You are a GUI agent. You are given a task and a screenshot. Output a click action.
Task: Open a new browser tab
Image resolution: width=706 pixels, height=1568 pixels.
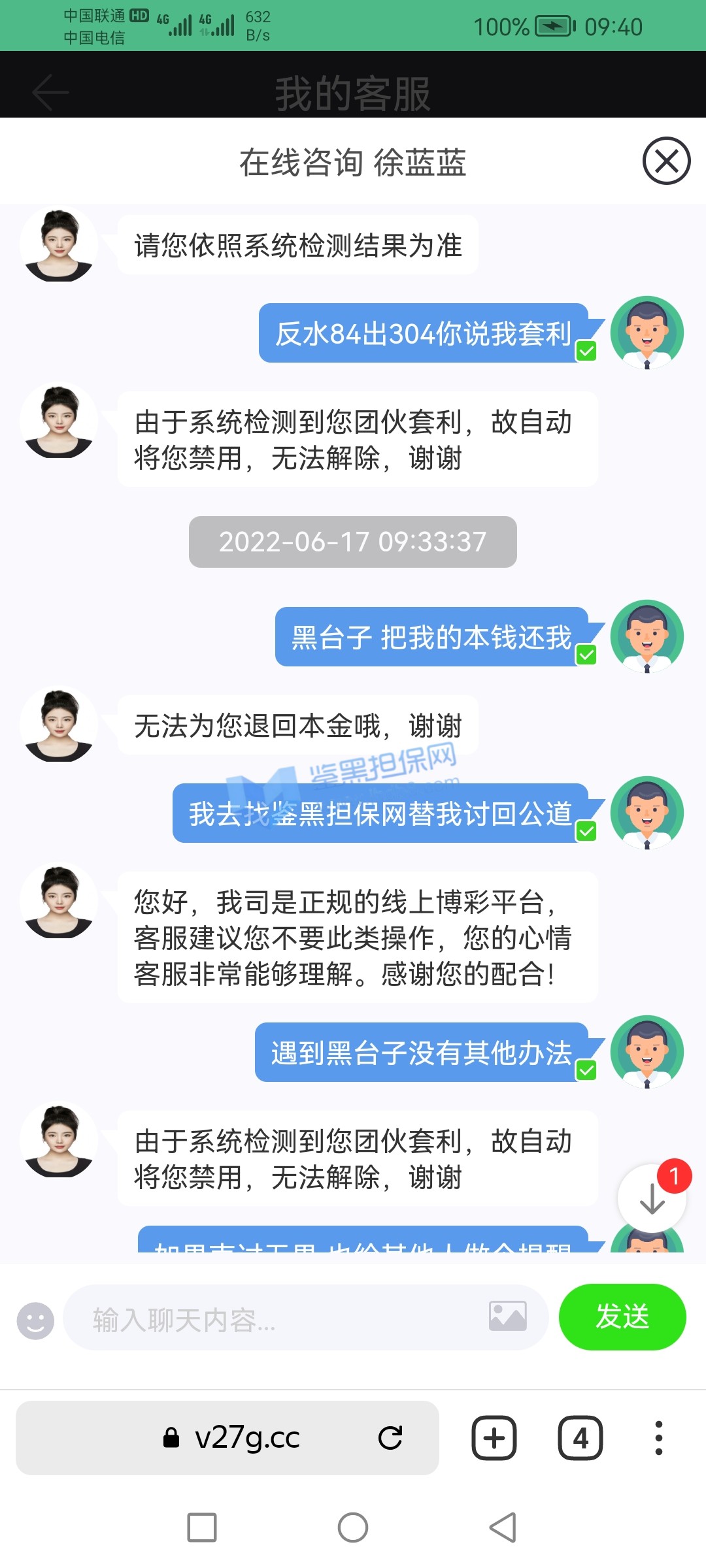tap(494, 1438)
